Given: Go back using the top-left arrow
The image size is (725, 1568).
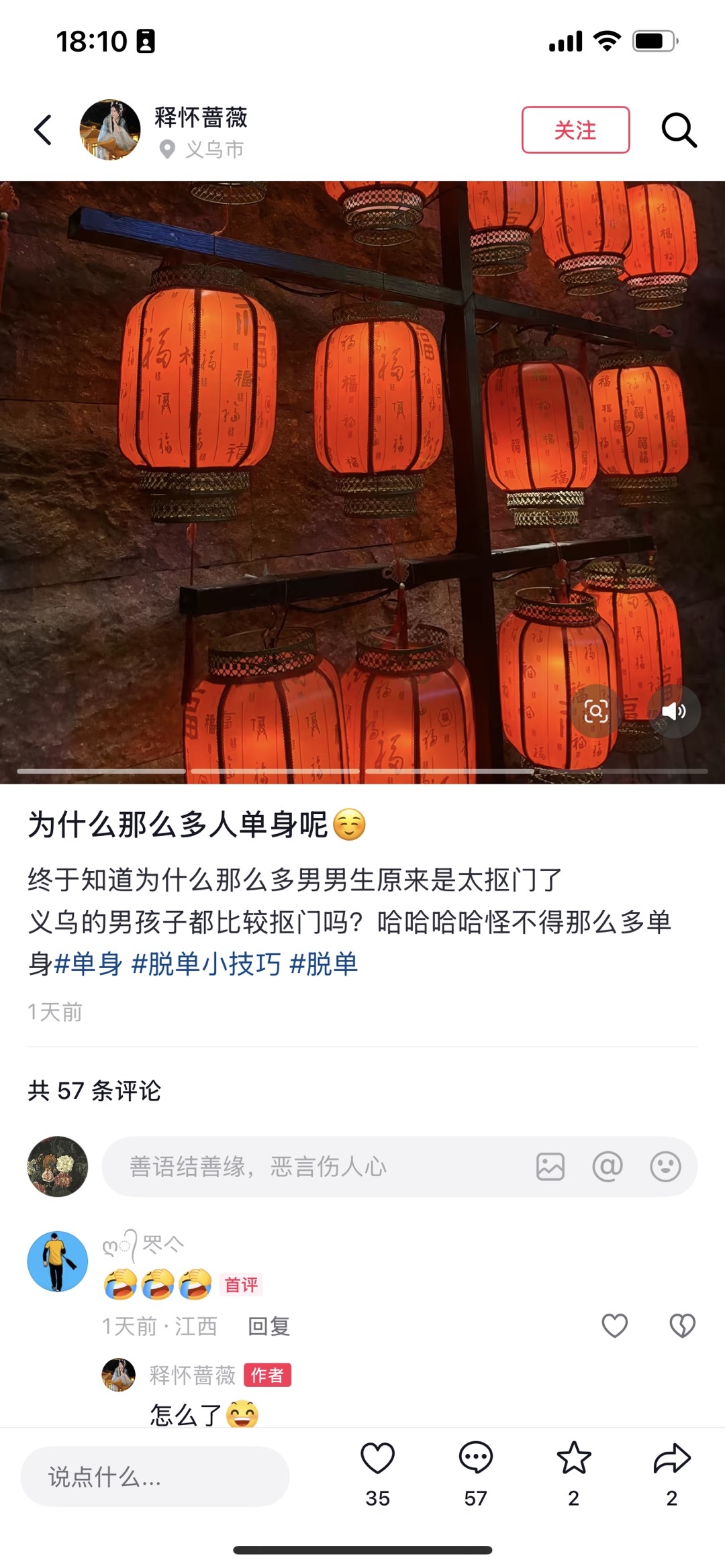Looking at the screenshot, I should (x=43, y=129).
